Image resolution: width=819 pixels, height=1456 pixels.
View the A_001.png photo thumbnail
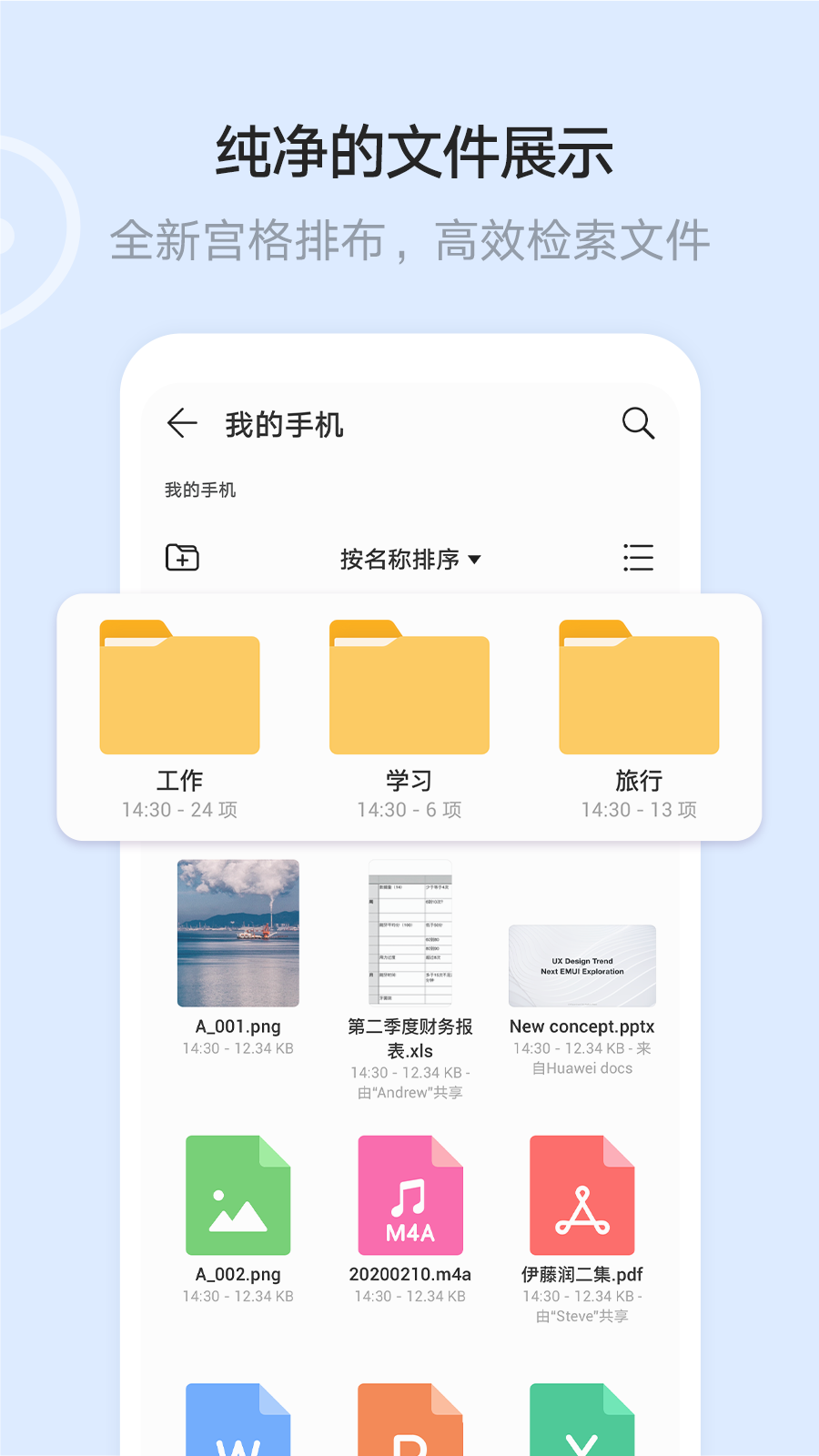[237, 935]
